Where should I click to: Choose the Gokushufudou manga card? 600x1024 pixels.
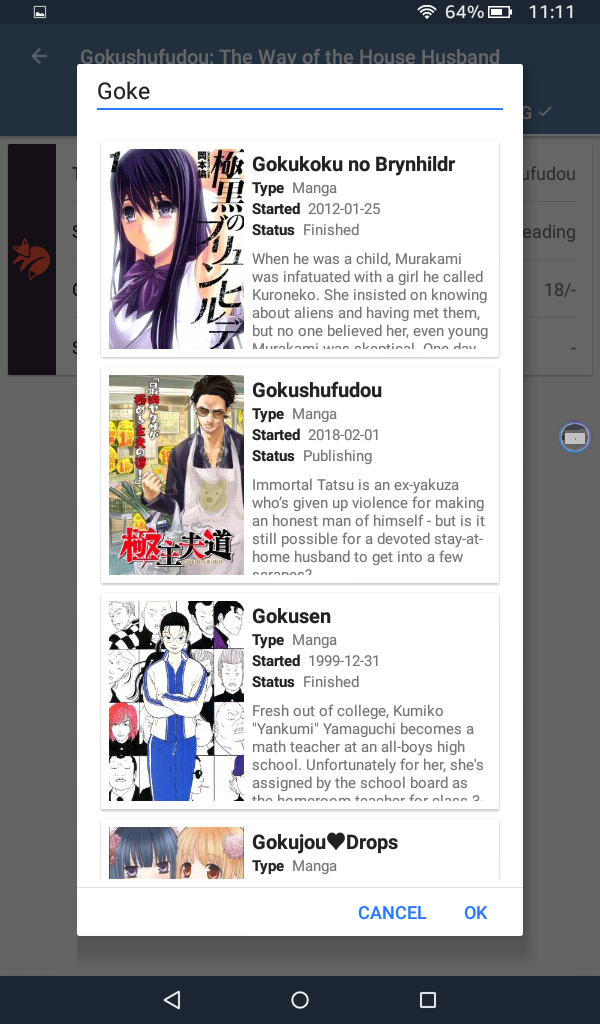click(300, 475)
